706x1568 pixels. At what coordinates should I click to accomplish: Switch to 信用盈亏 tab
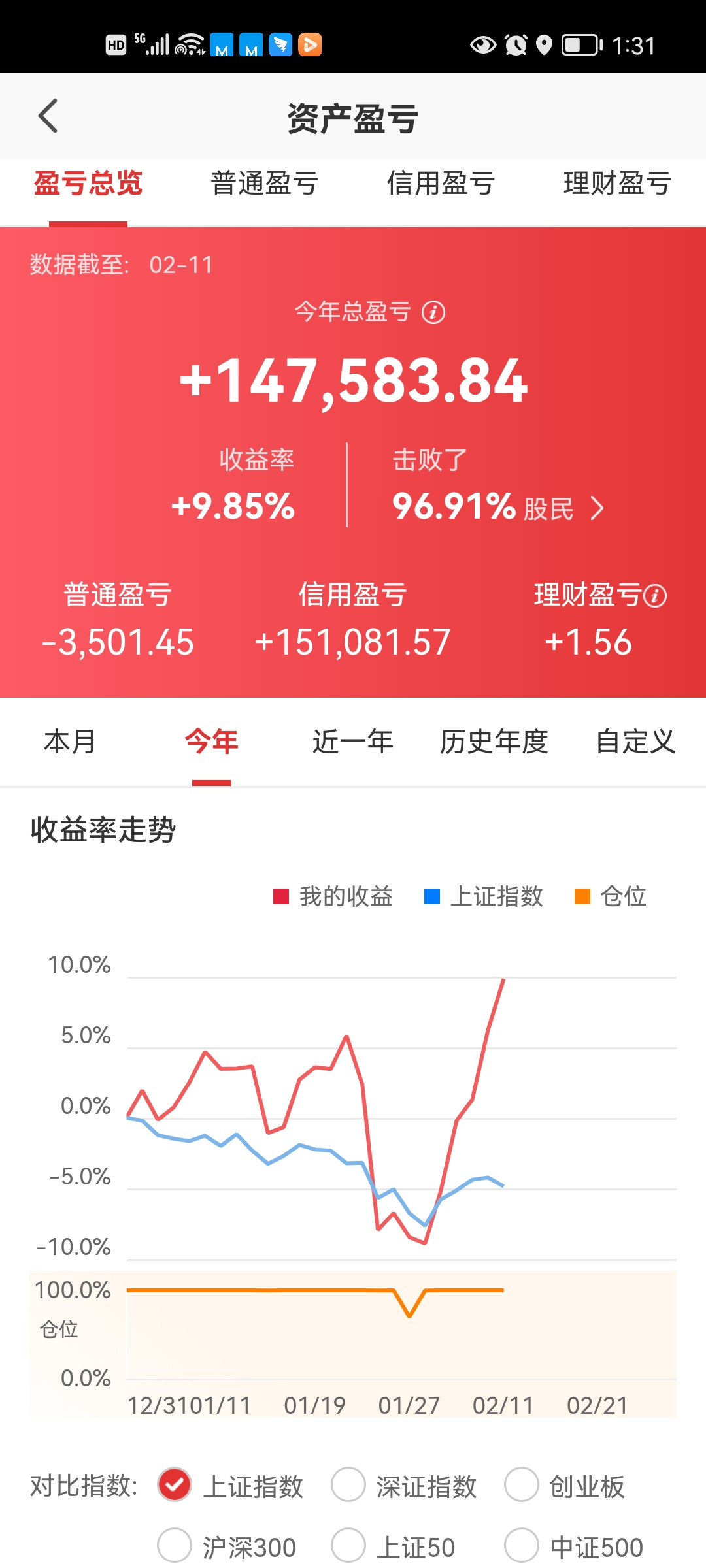click(441, 184)
